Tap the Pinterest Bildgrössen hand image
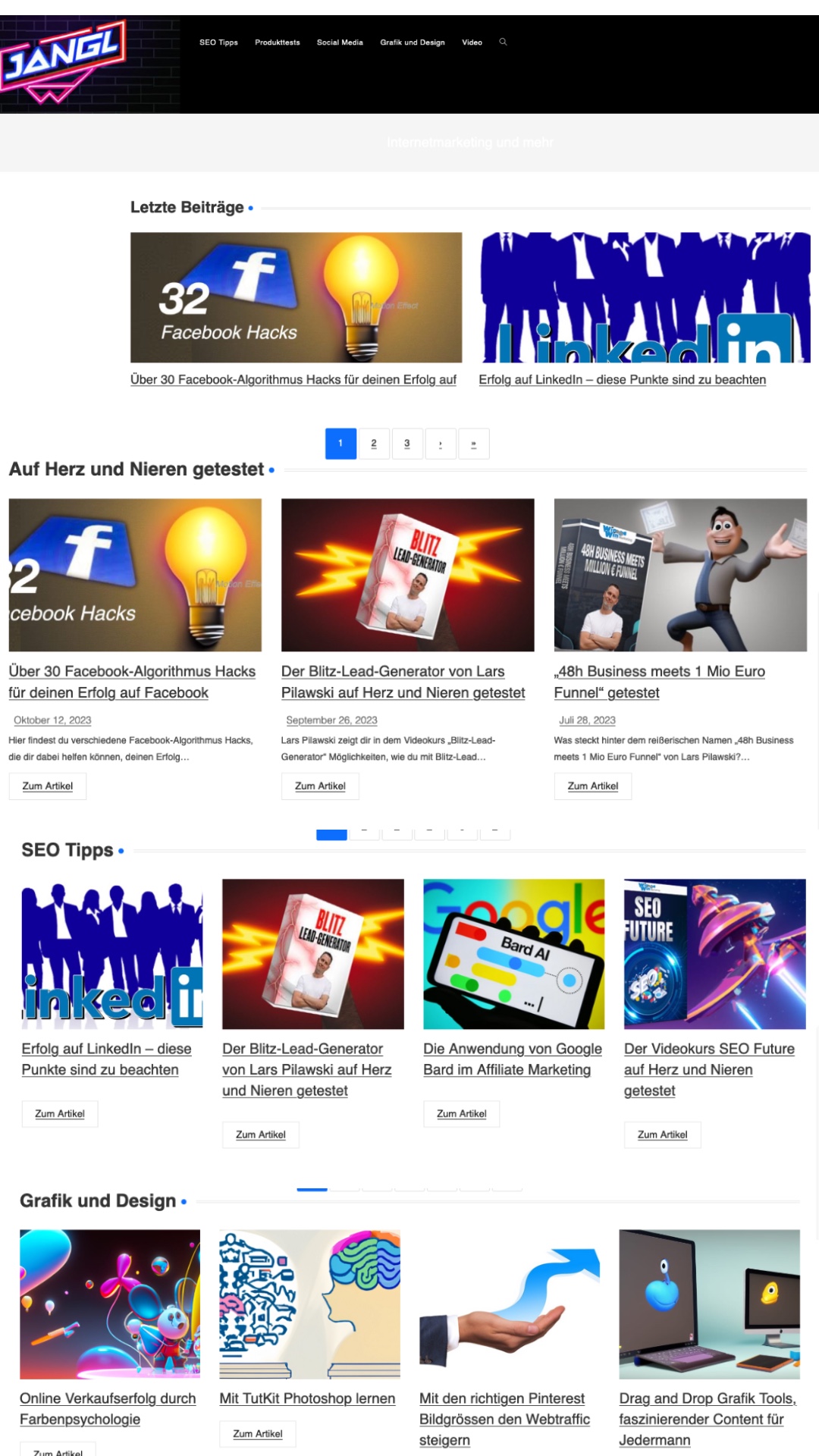 click(509, 1304)
